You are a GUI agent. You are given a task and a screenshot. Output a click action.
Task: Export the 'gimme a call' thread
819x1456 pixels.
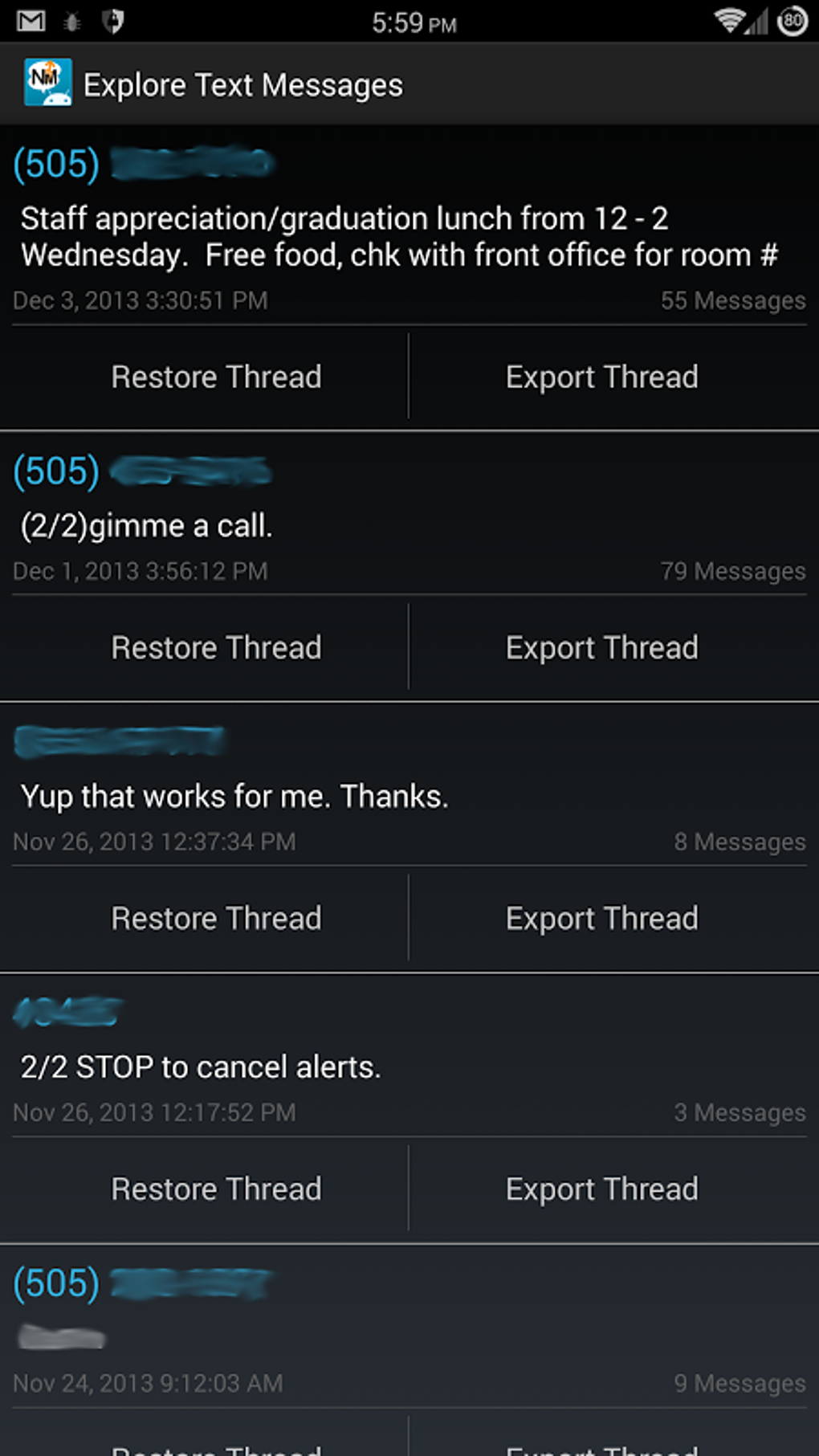601,647
